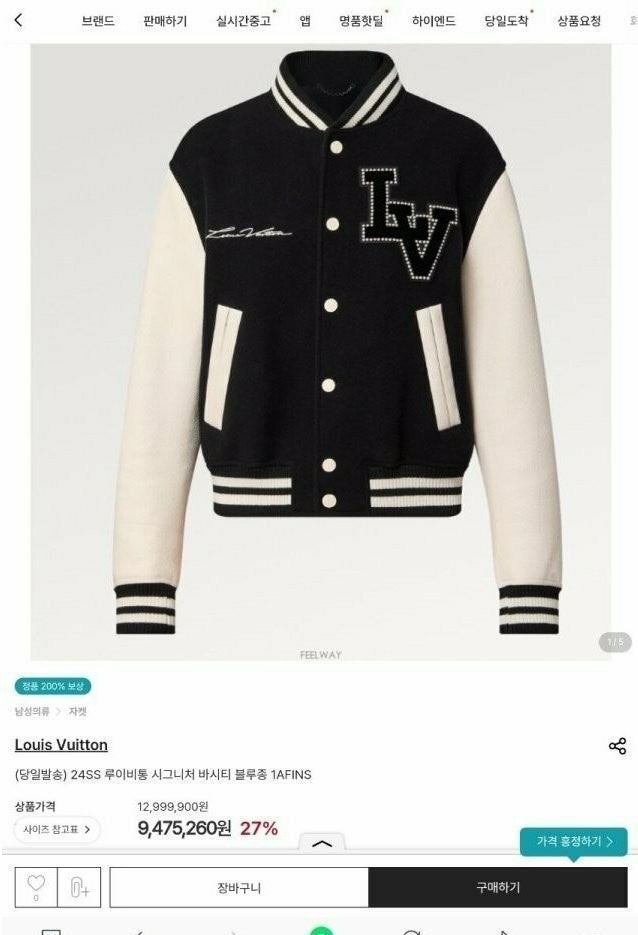Open the 자켓 category breadcrumb
The height and width of the screenshot is (935, 638).
(77, 712)
